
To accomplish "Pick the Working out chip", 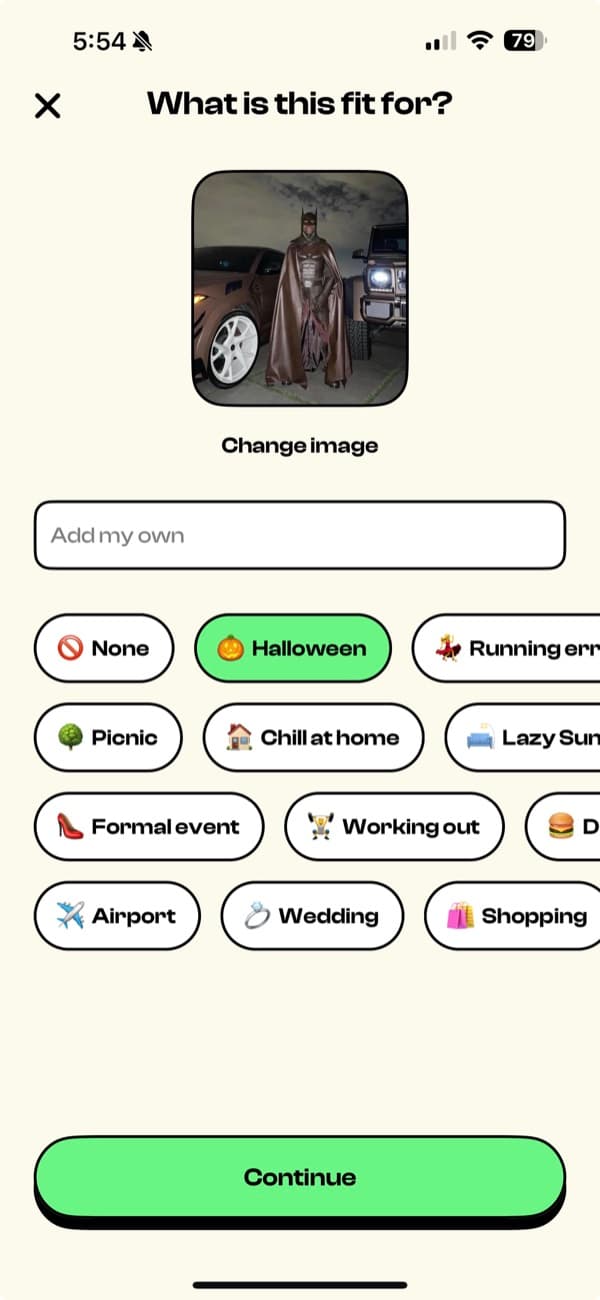I will pos(394,826).
